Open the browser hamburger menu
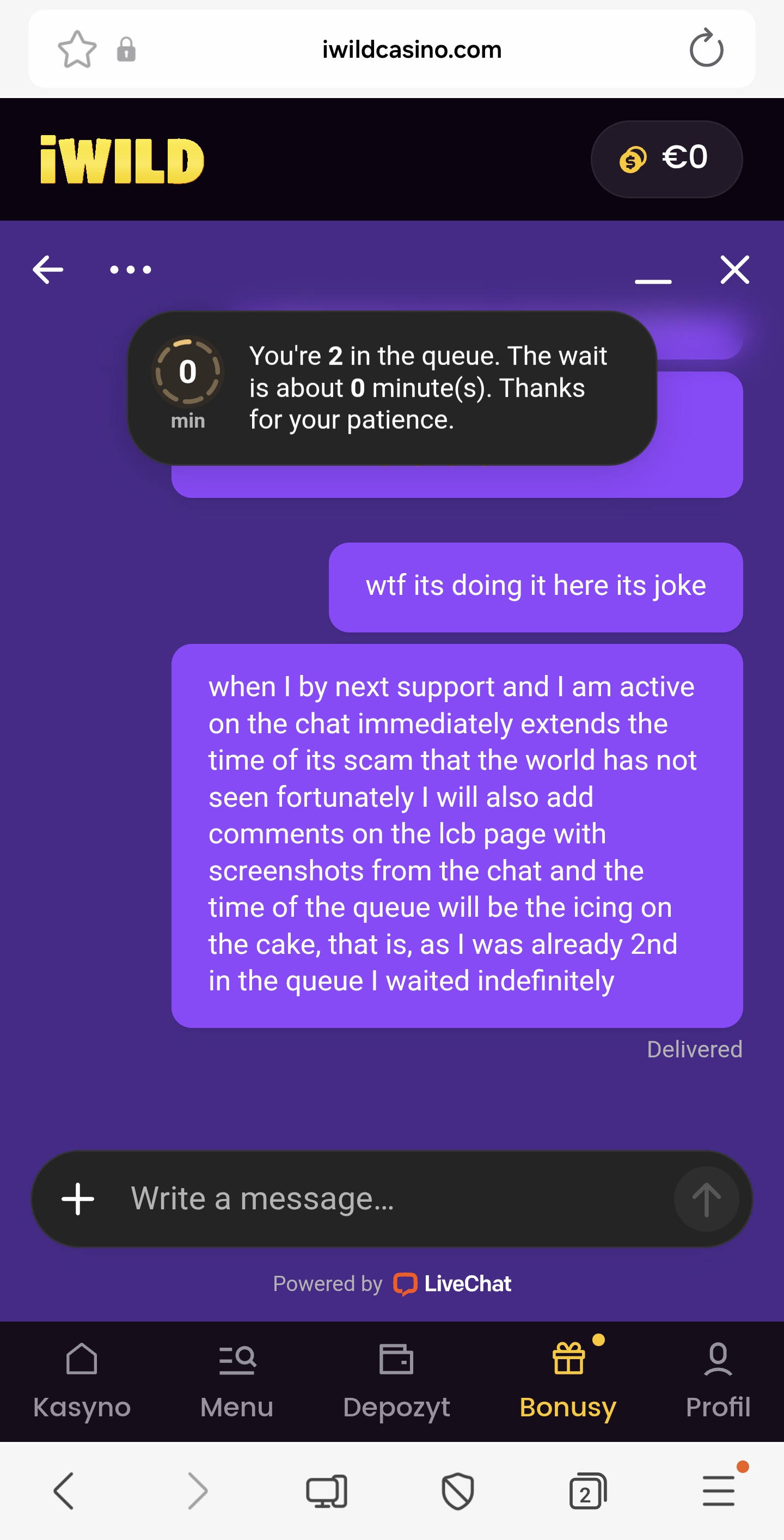This screenshot has height=1540, width=784. point(718,1491)
